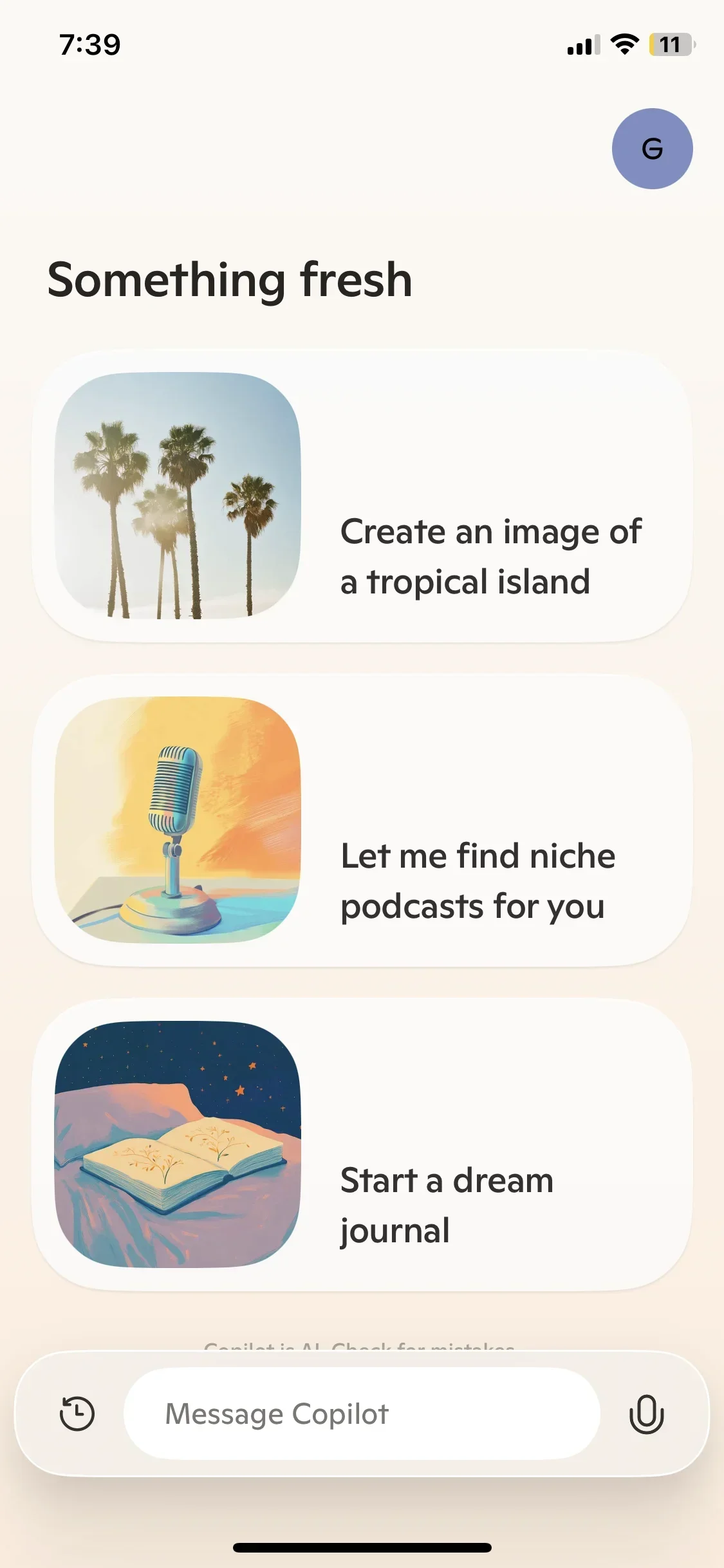Open conversation history clock icon
The image size is (724, 1568).
(x=77, y=1414)
